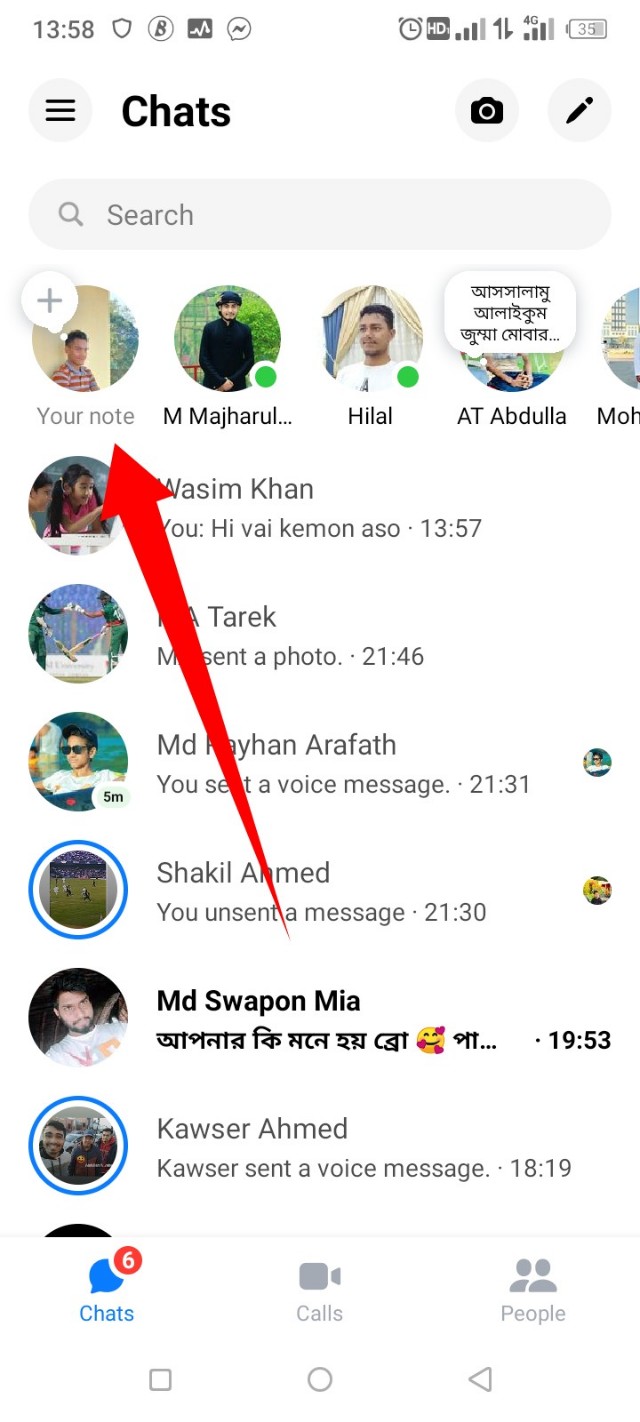Select the Chats tab
640x1422 pixels.
pyautogui.click(x=107, y=1290)
